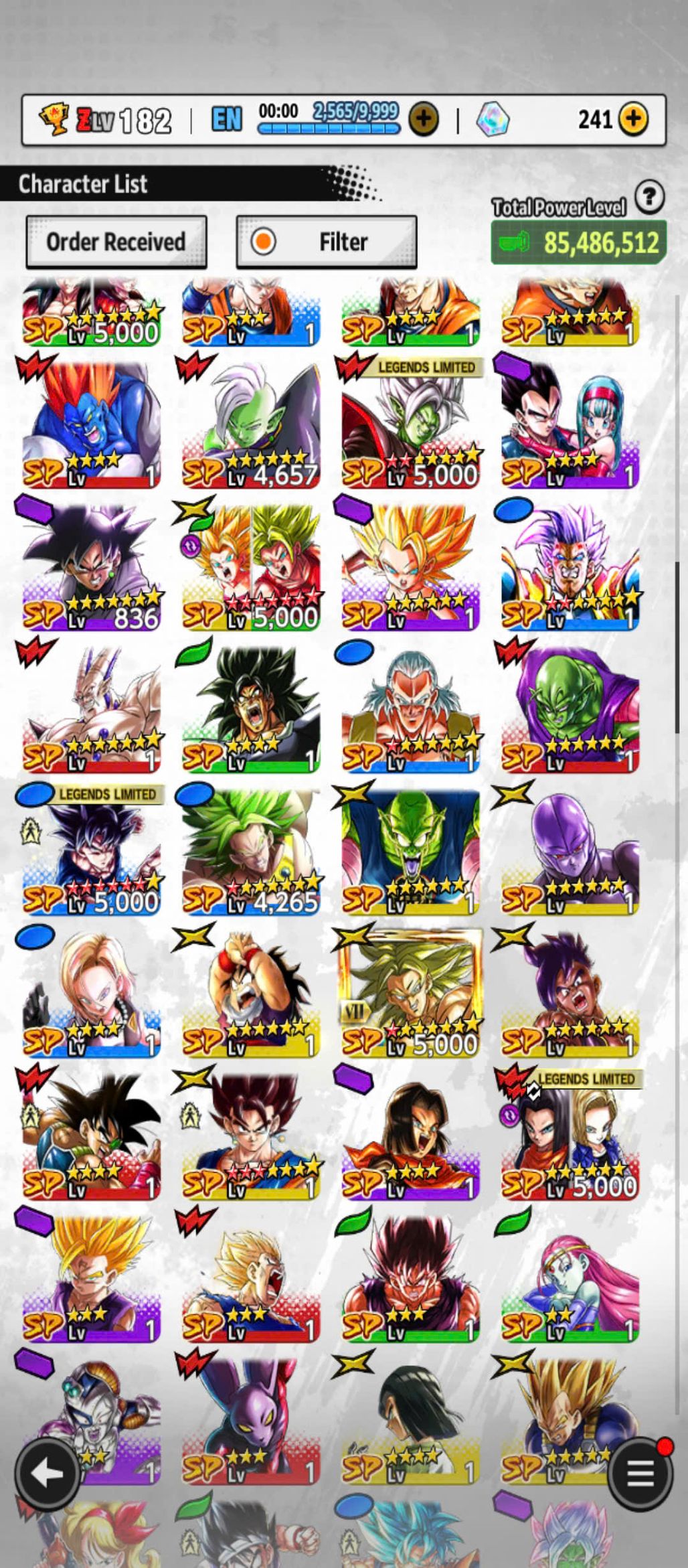Go back with the round arrow button
688x1568 pixels.
[48, 1473]
